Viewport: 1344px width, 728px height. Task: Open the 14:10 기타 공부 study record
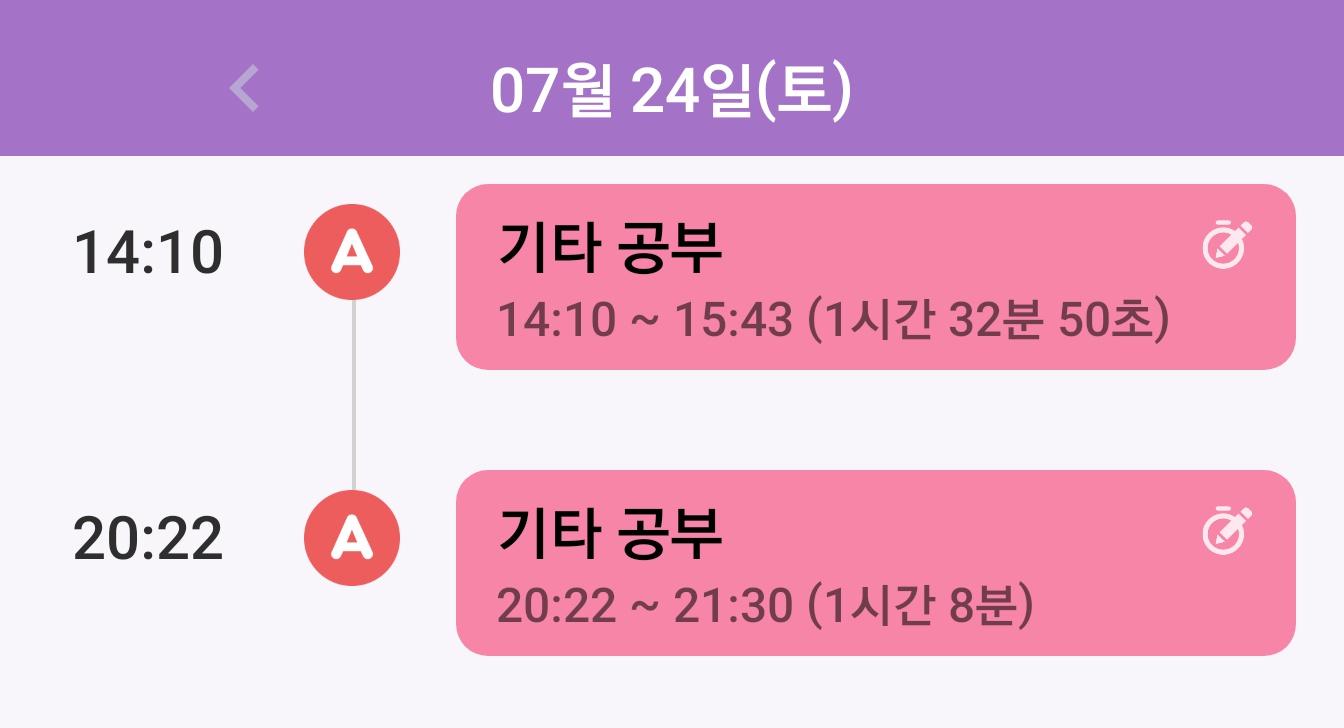800,277
